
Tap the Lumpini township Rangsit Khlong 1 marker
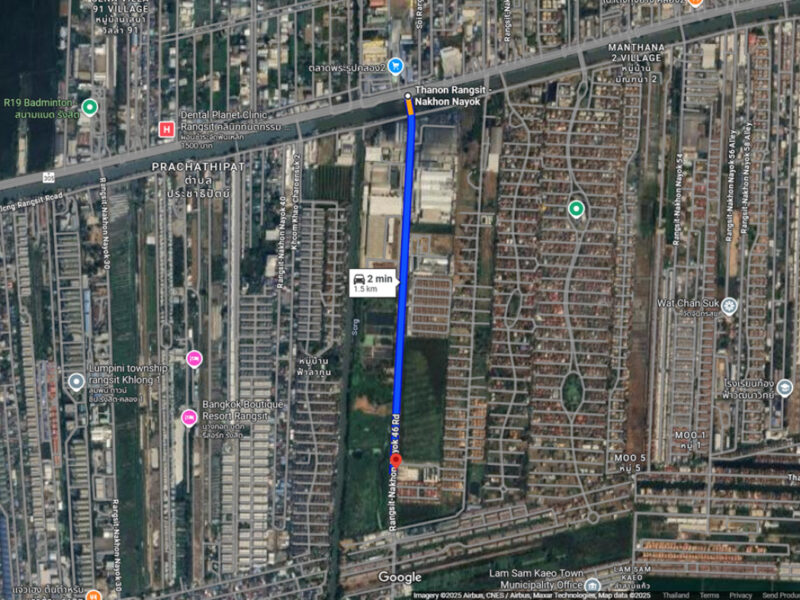pos(76,381)
